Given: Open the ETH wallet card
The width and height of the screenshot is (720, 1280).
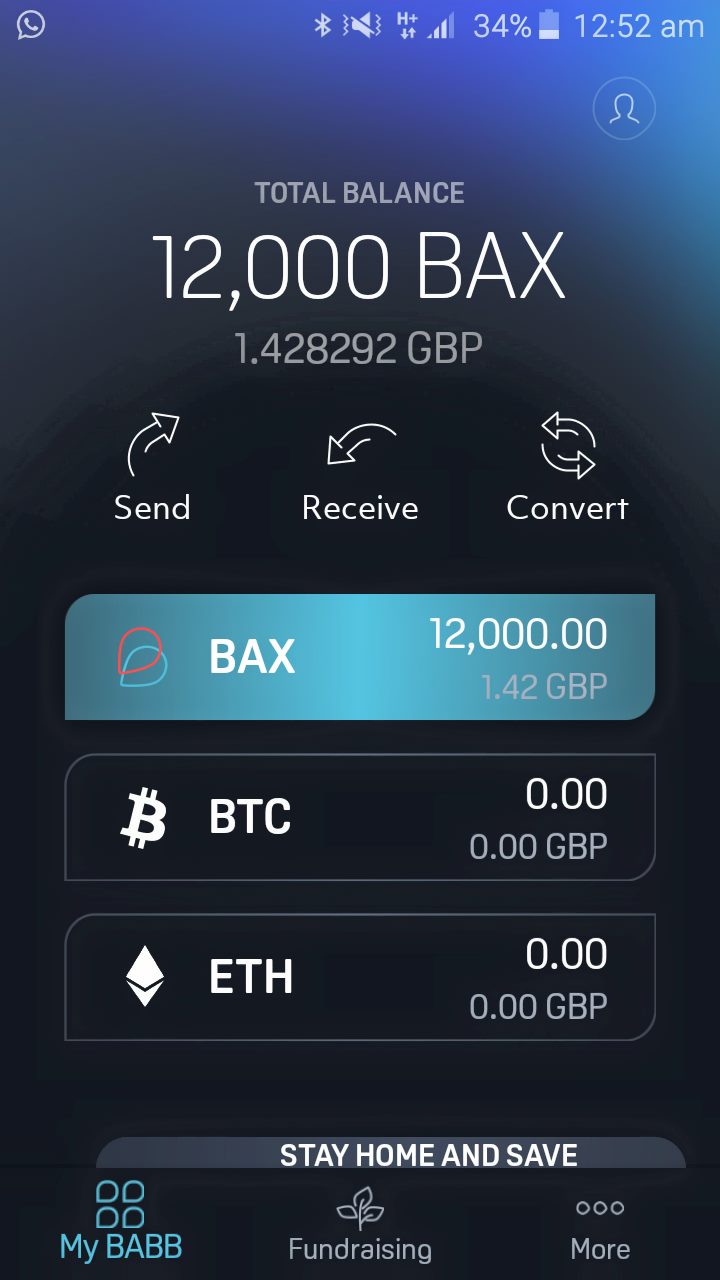Looking at the screenshot, I should (360, 977).
